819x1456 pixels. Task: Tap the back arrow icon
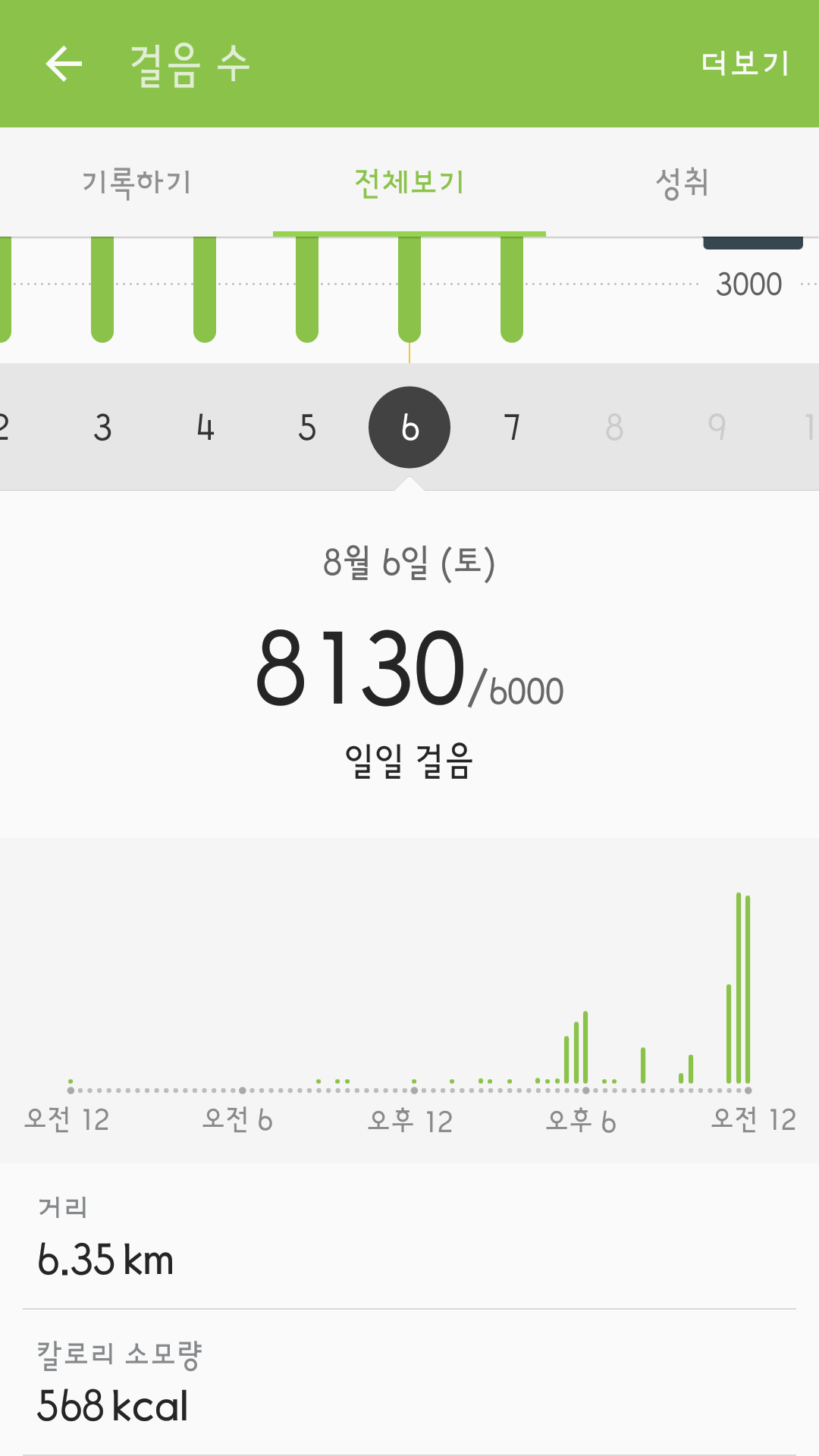tap(64, 64)
